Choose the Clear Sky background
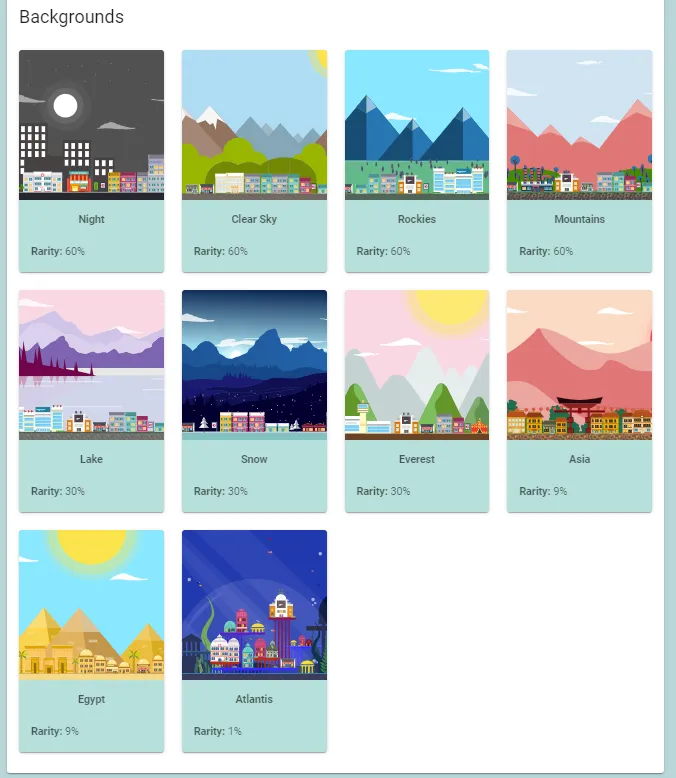This screenshot has height=778, width=676. point(254,160)
